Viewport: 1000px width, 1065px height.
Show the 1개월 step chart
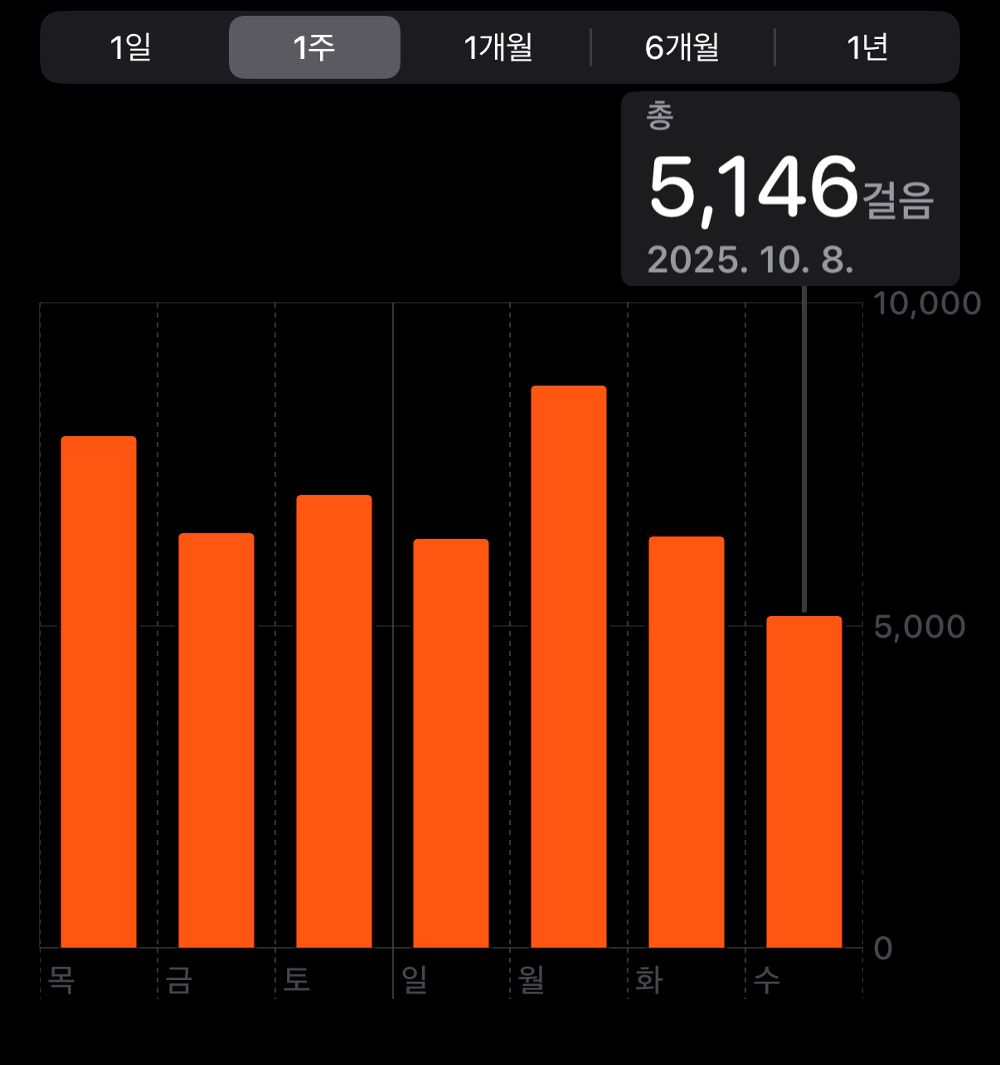[498, 48]
